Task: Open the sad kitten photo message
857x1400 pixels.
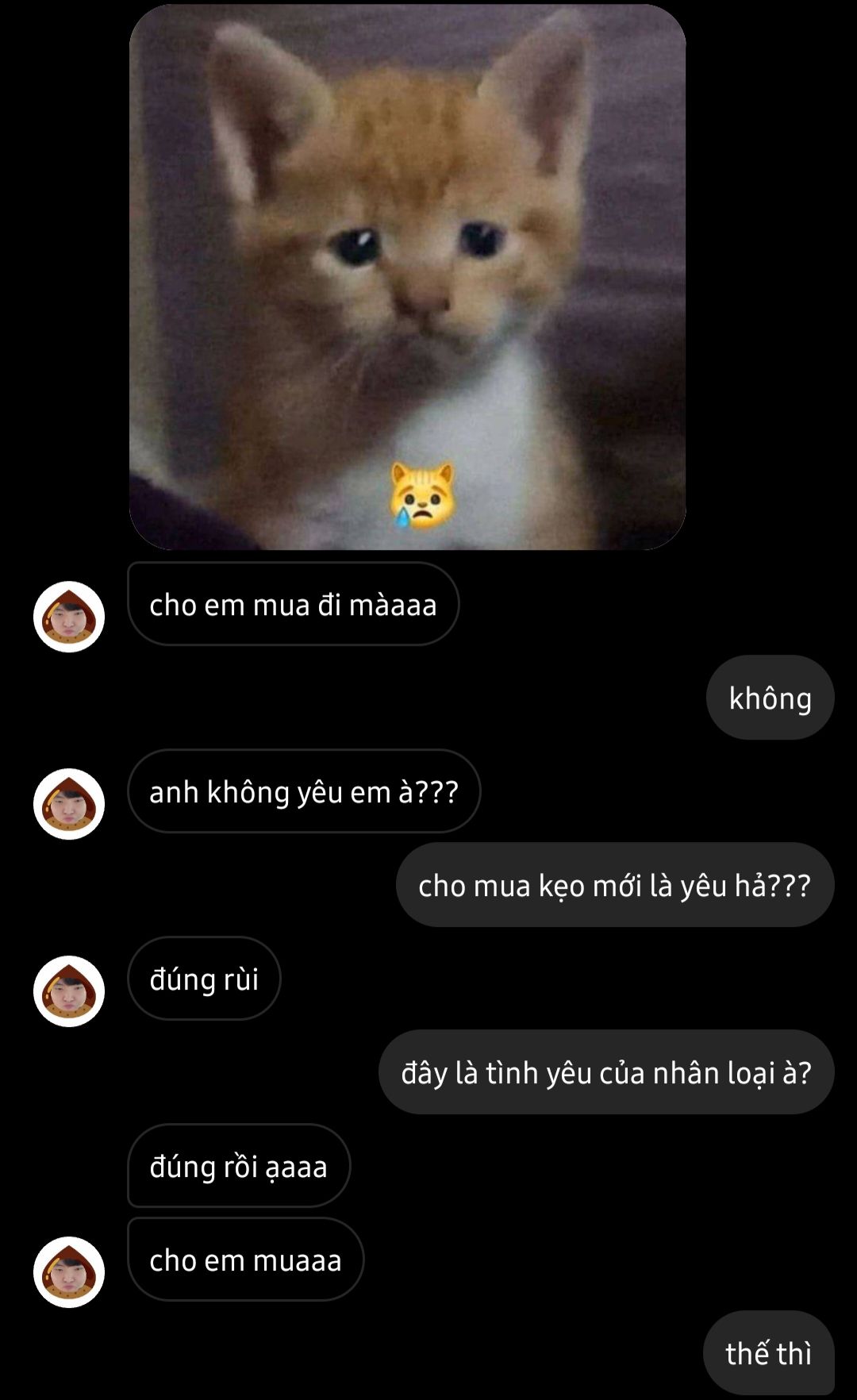Action: [x=407, y=276]
